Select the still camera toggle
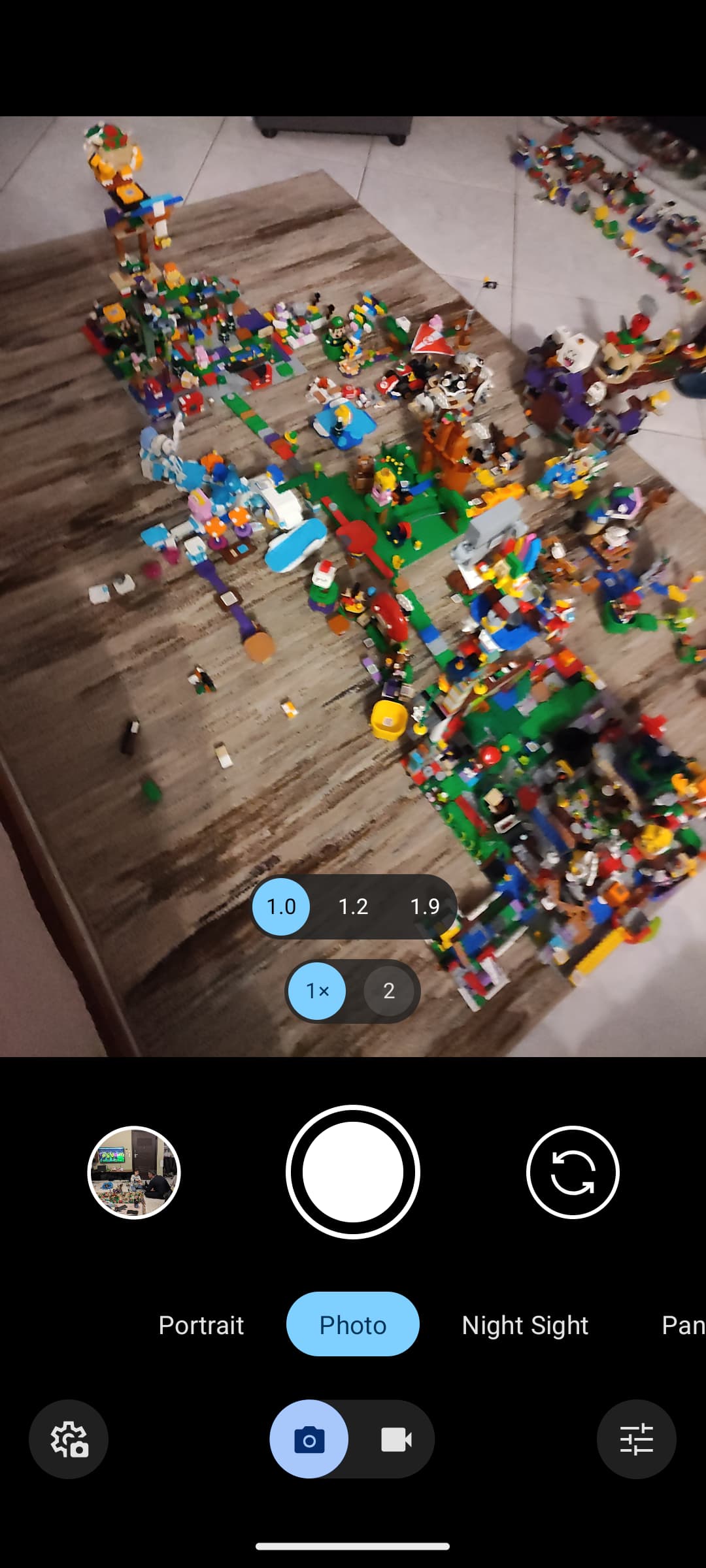This screenshot has height=1568, width=706. click(x=309, y=1439)
